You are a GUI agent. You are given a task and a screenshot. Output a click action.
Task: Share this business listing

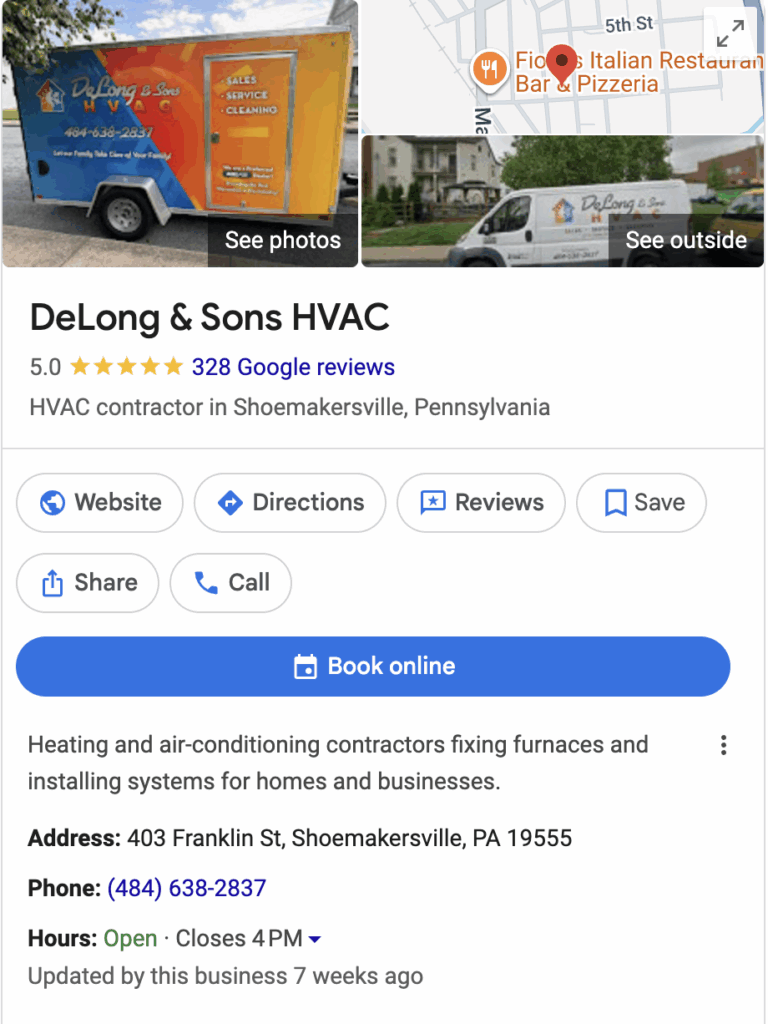point(88,583)
